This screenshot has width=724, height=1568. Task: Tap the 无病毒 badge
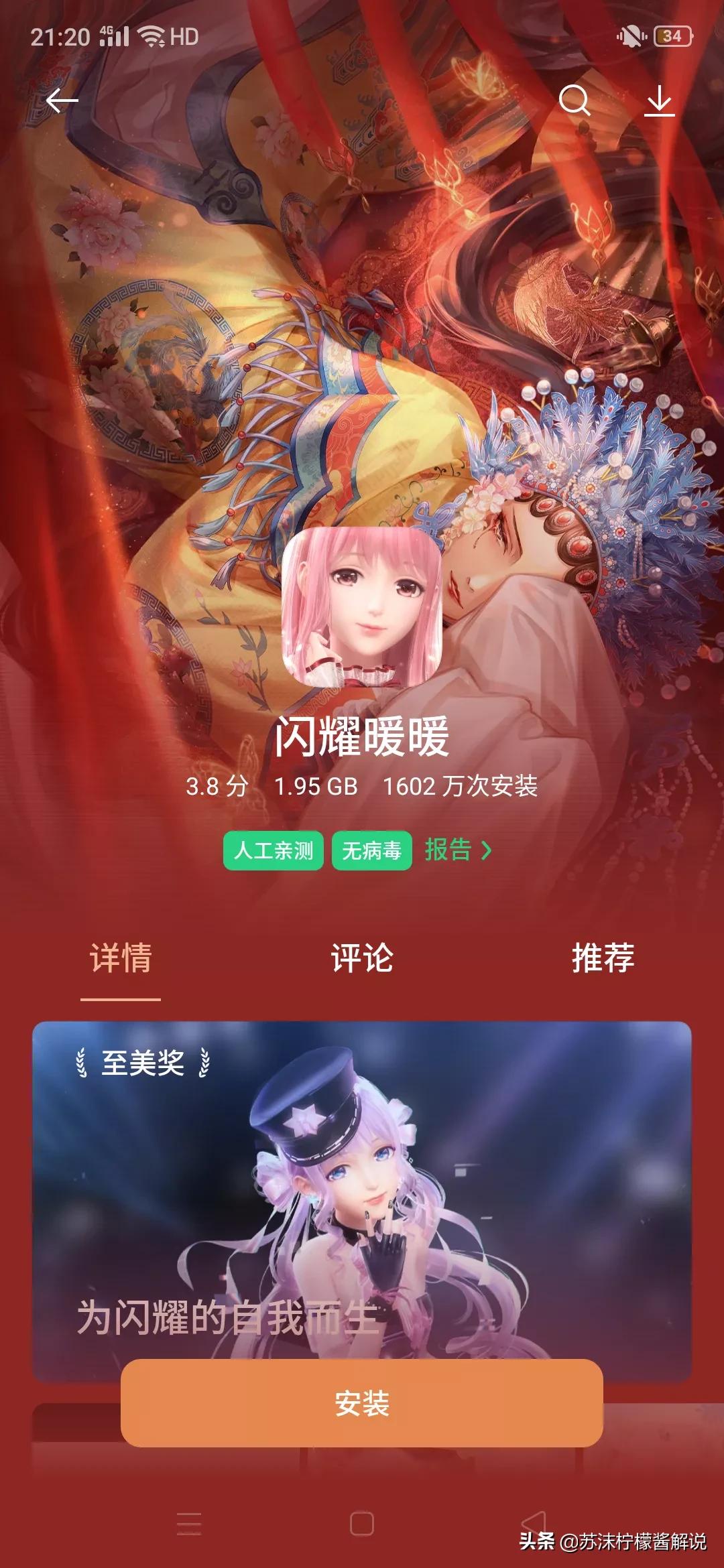pyautogui.click(x=372, y=850)
